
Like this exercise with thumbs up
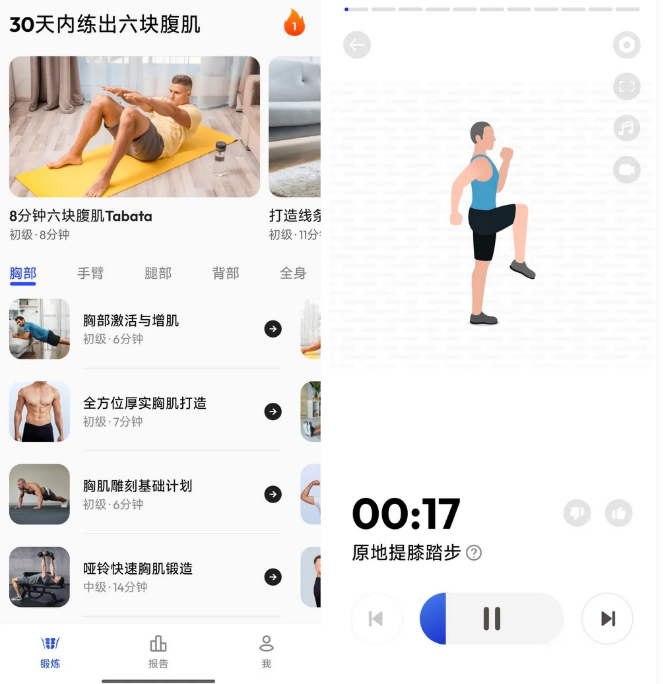coord(619,513)
